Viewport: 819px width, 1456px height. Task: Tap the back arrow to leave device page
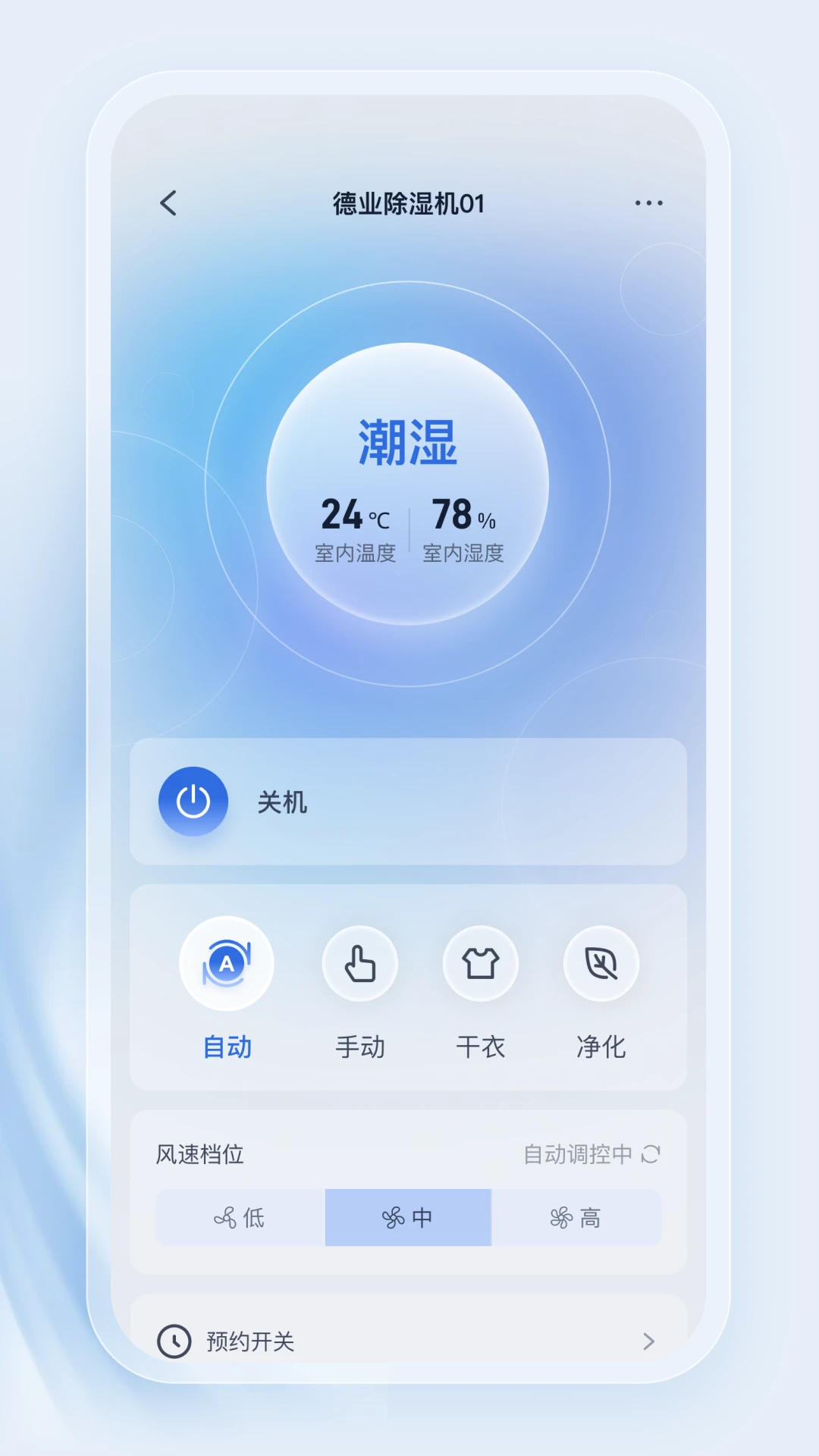(x=168, y=203)
